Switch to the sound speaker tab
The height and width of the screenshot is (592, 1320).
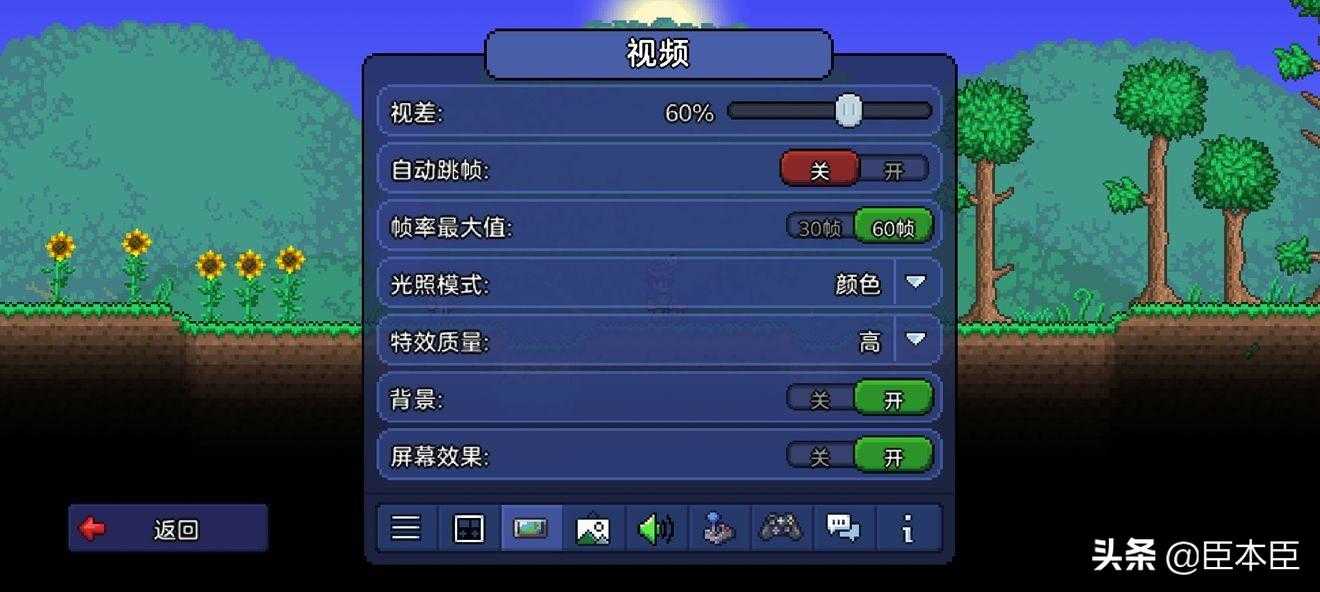(656, 528)
